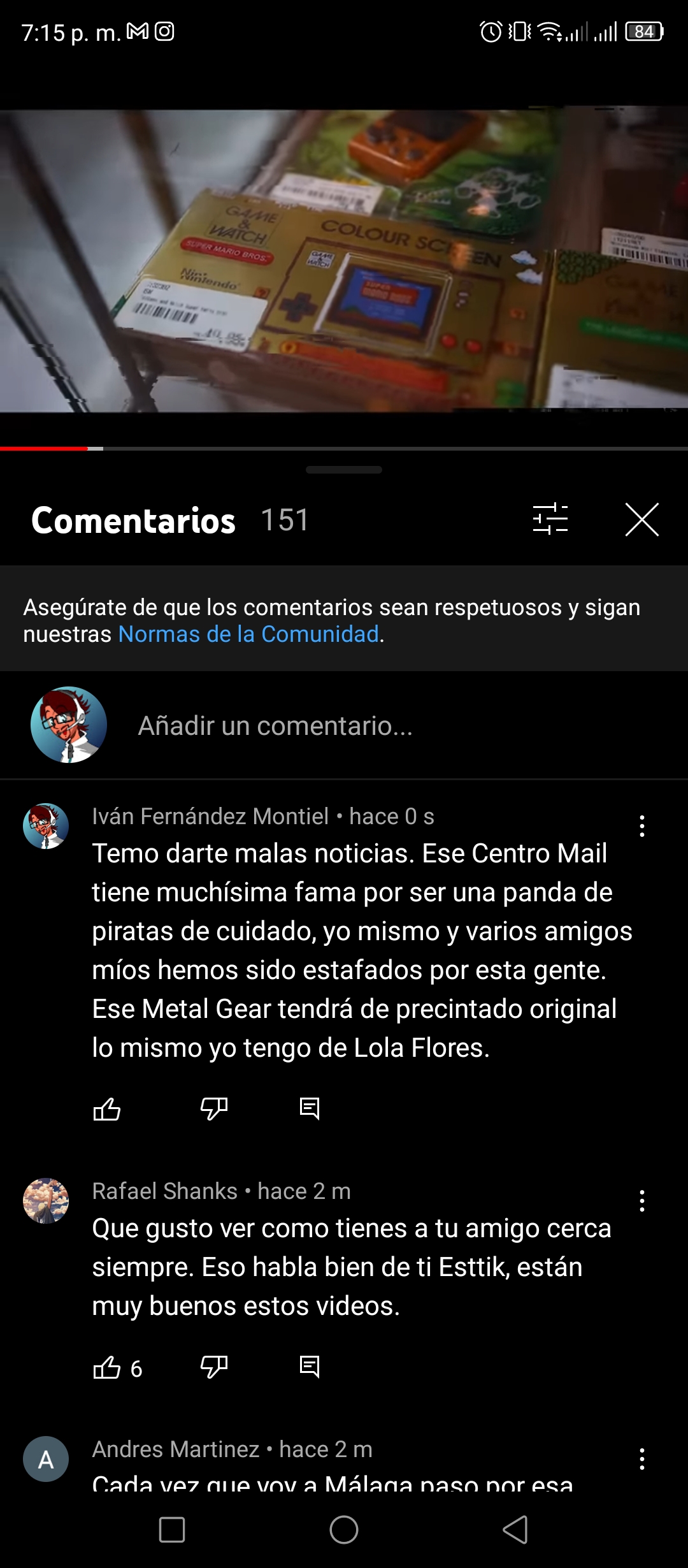Viewport: 688px width, 1568px height.
Task: Close the Comentarios panel
Action: 641,519
